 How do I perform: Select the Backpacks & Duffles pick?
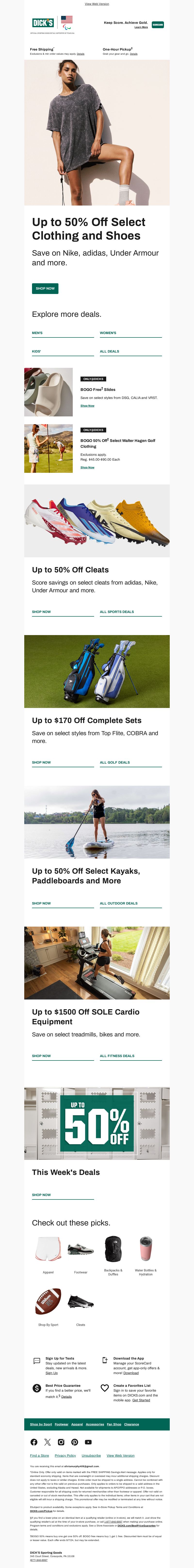pyautogui.click(x=113, y=1253)
